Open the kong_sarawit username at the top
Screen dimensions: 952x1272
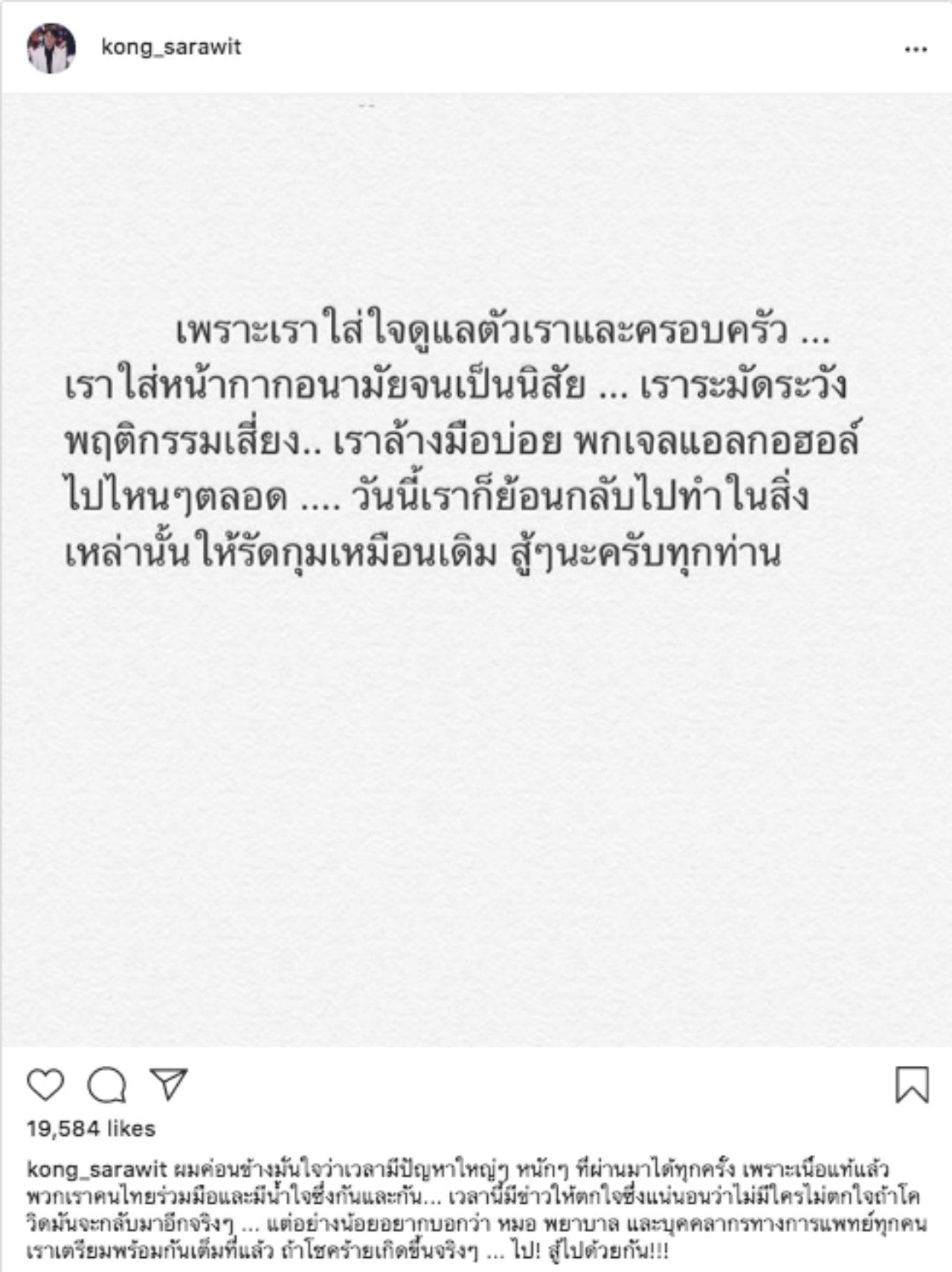pyautogui.click(x=171, y=47)
